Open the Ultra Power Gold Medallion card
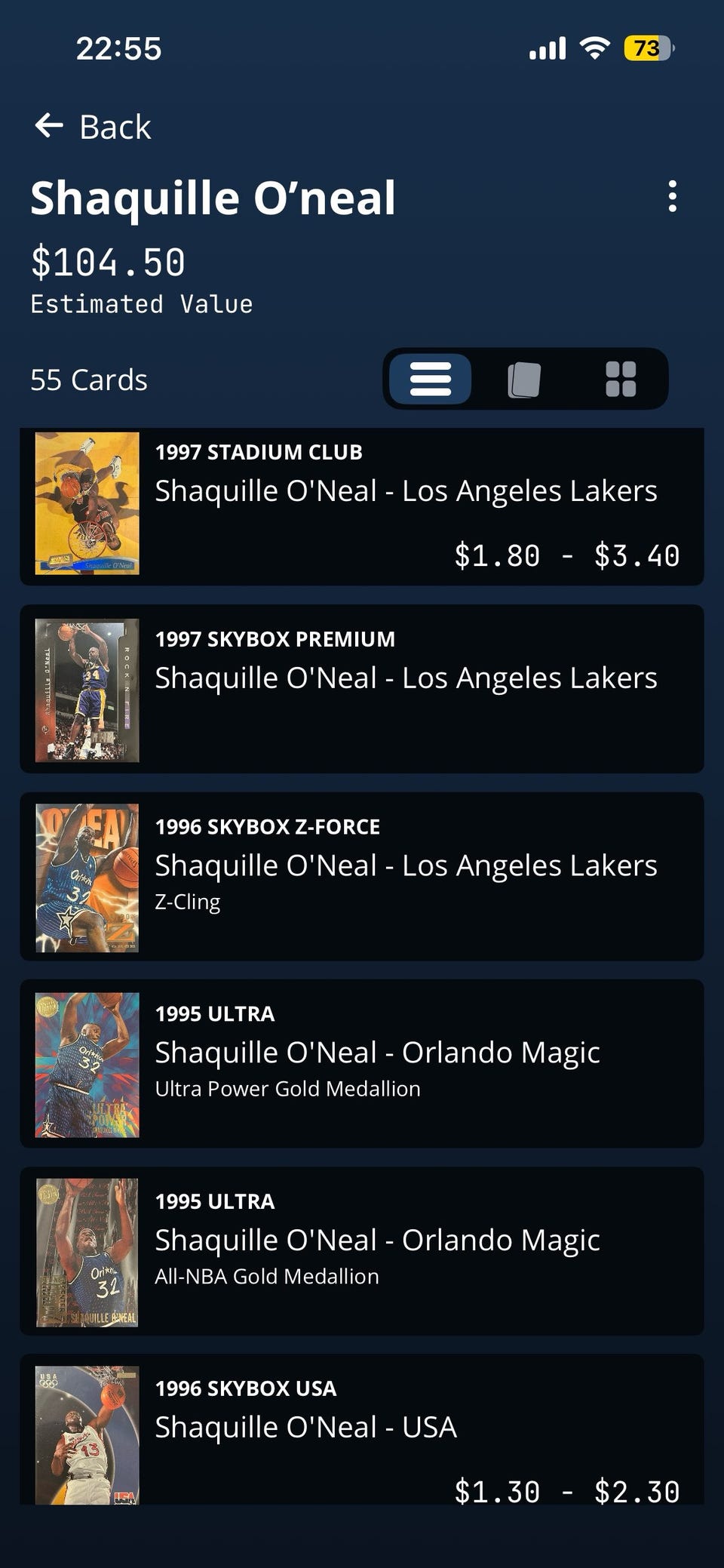 [x=362, y=1063]
